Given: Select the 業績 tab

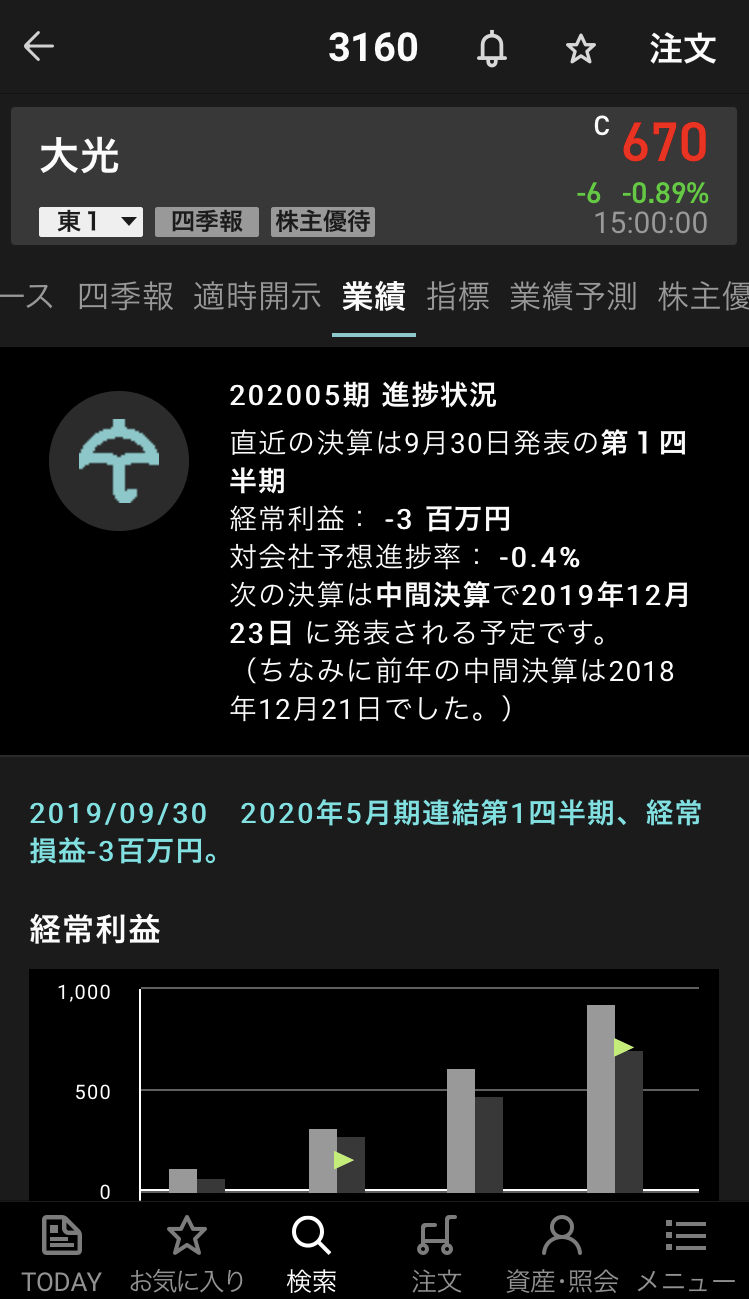Looking at the screenshot, I should coord(373,296).
